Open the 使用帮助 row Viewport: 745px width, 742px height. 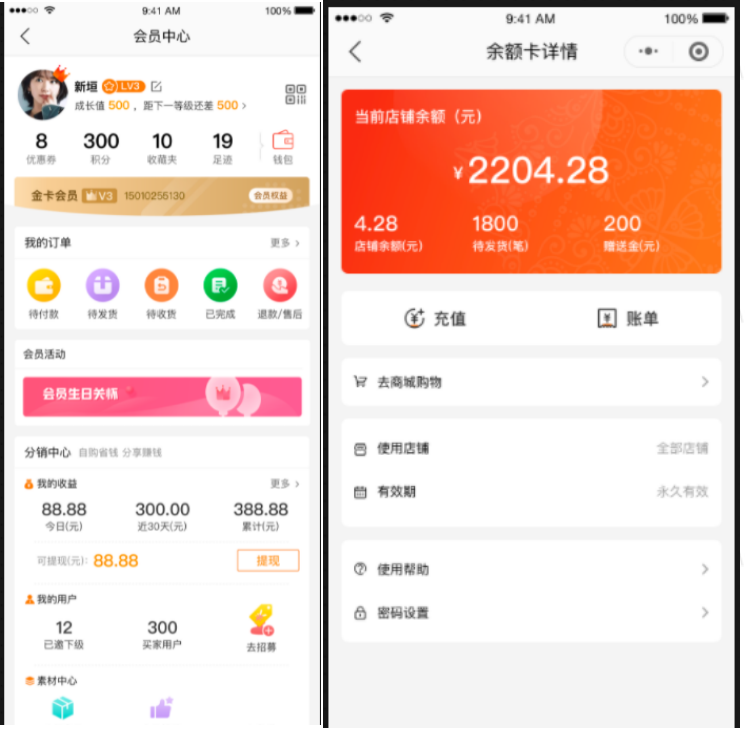point(531,569)
